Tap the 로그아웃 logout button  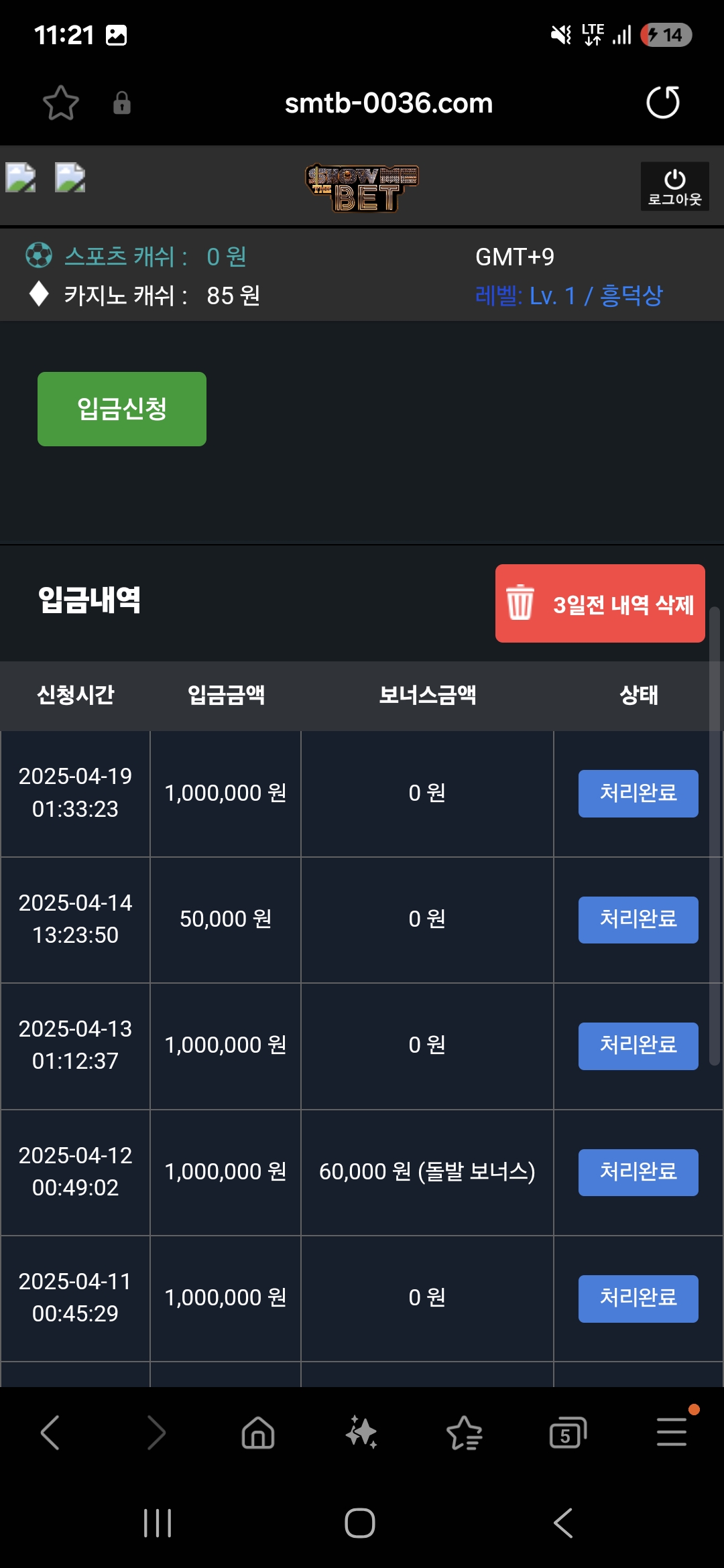tap(674, 187)
